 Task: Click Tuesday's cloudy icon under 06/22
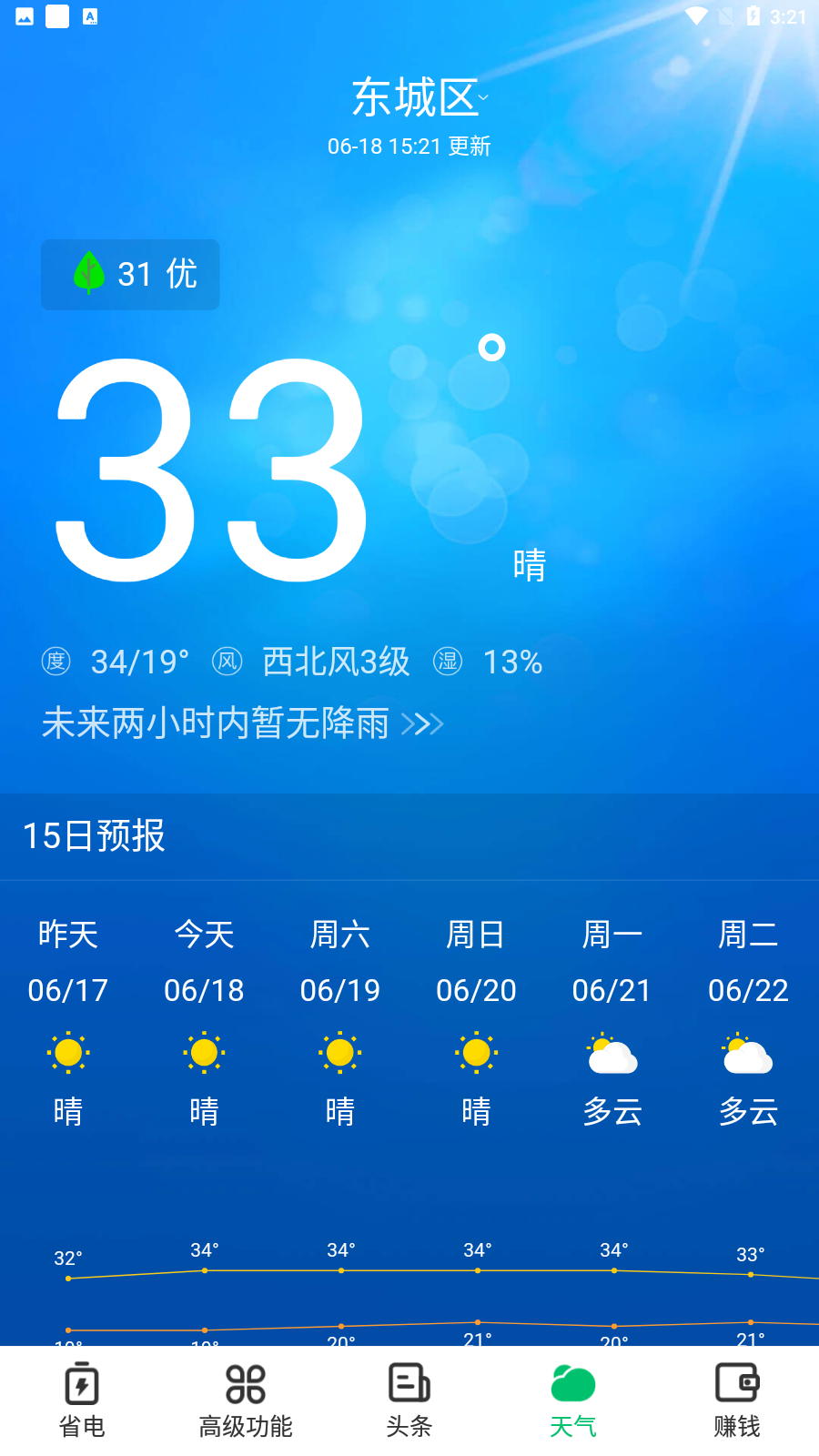click(748, 1054)
